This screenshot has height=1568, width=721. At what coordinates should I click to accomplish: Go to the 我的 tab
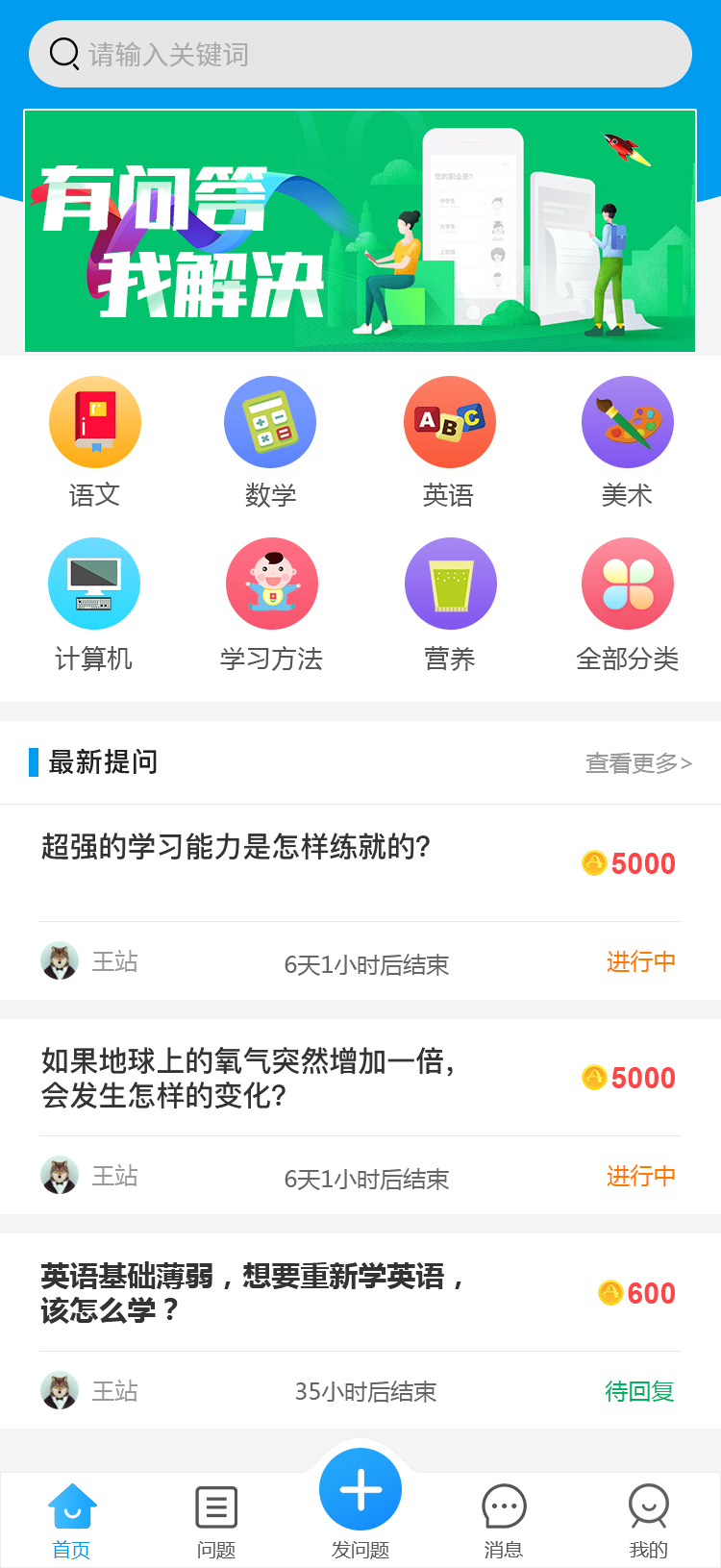(648, 1519)
